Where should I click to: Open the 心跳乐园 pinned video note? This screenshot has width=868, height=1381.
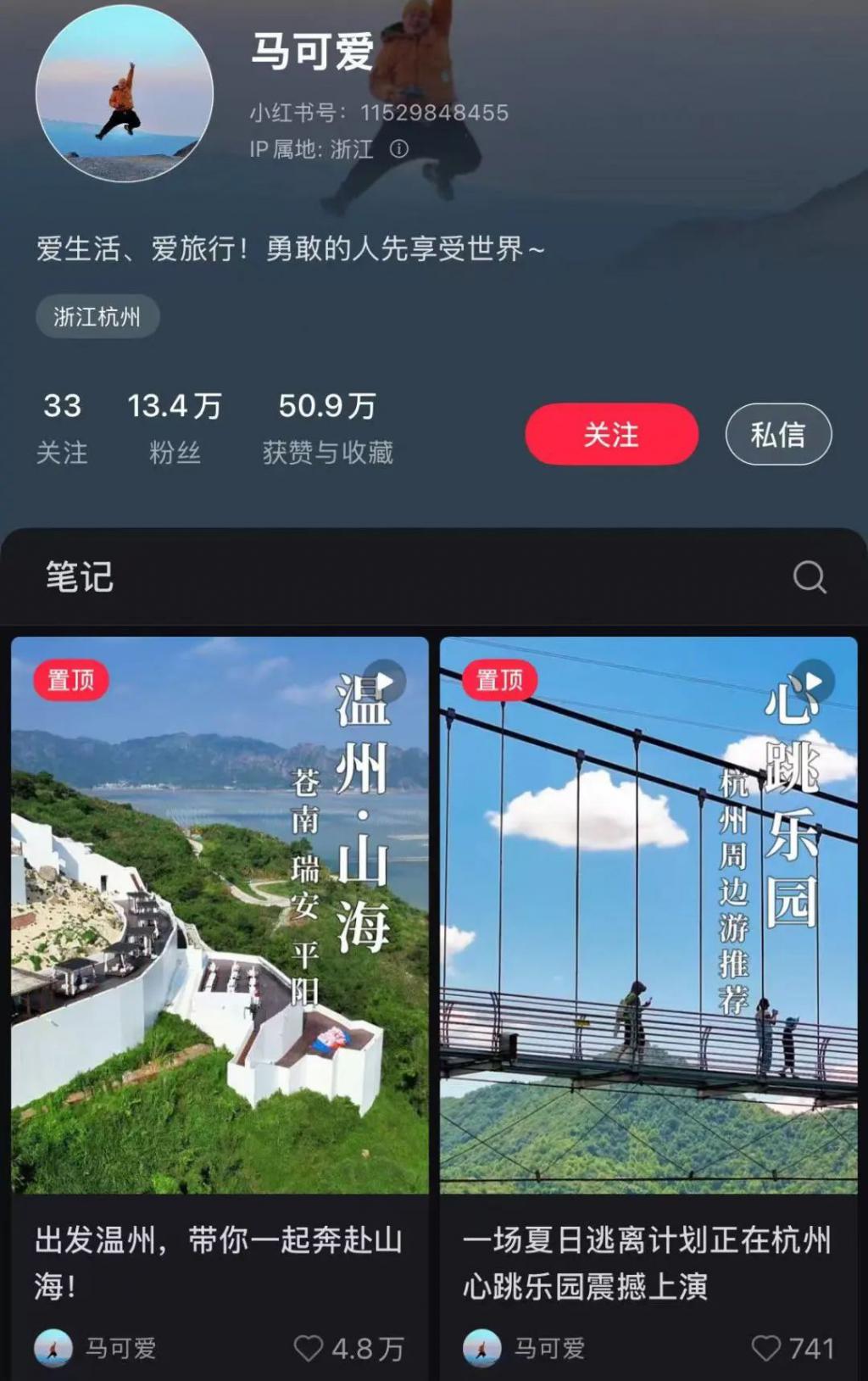(x=648, y=915)
